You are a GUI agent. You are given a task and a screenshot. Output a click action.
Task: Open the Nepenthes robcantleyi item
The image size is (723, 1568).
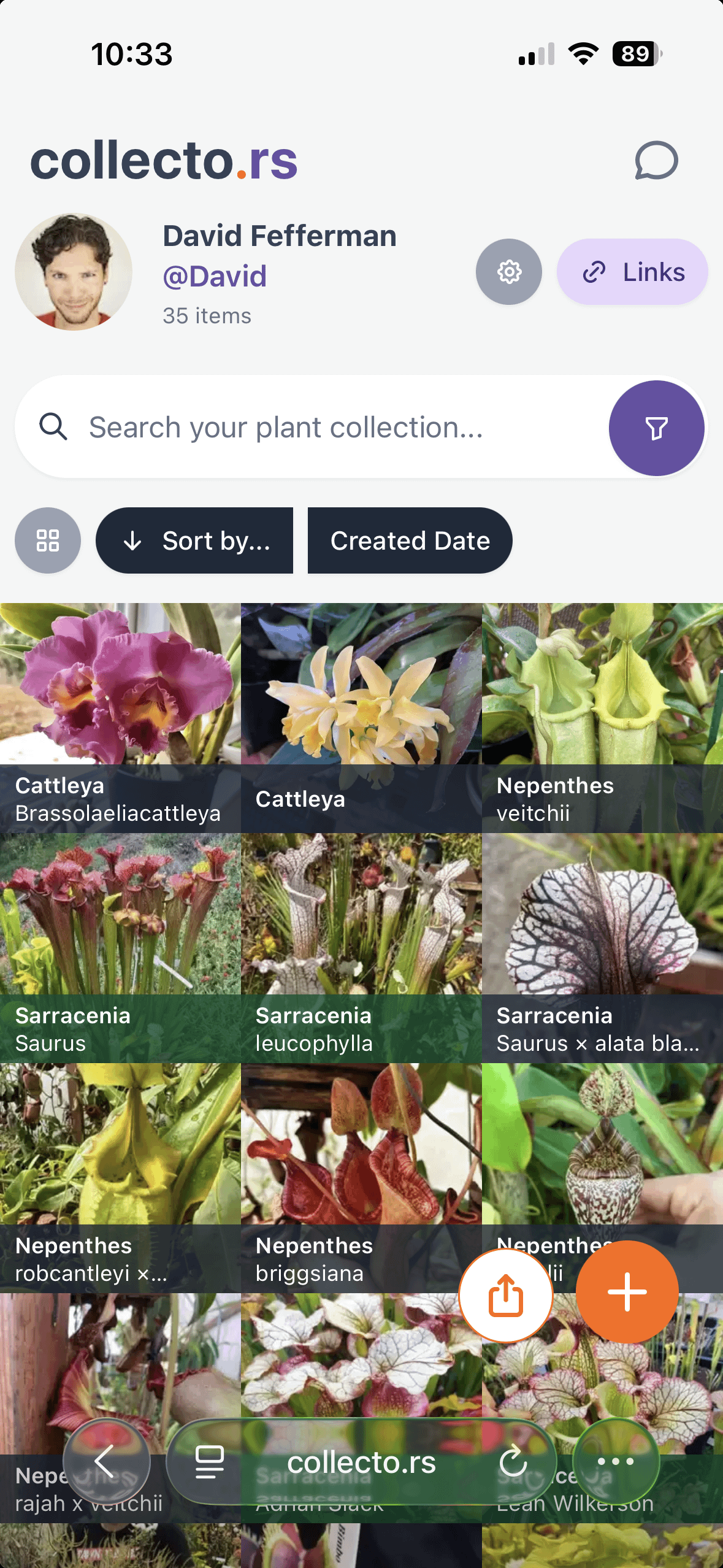[x=120, y=1178]
